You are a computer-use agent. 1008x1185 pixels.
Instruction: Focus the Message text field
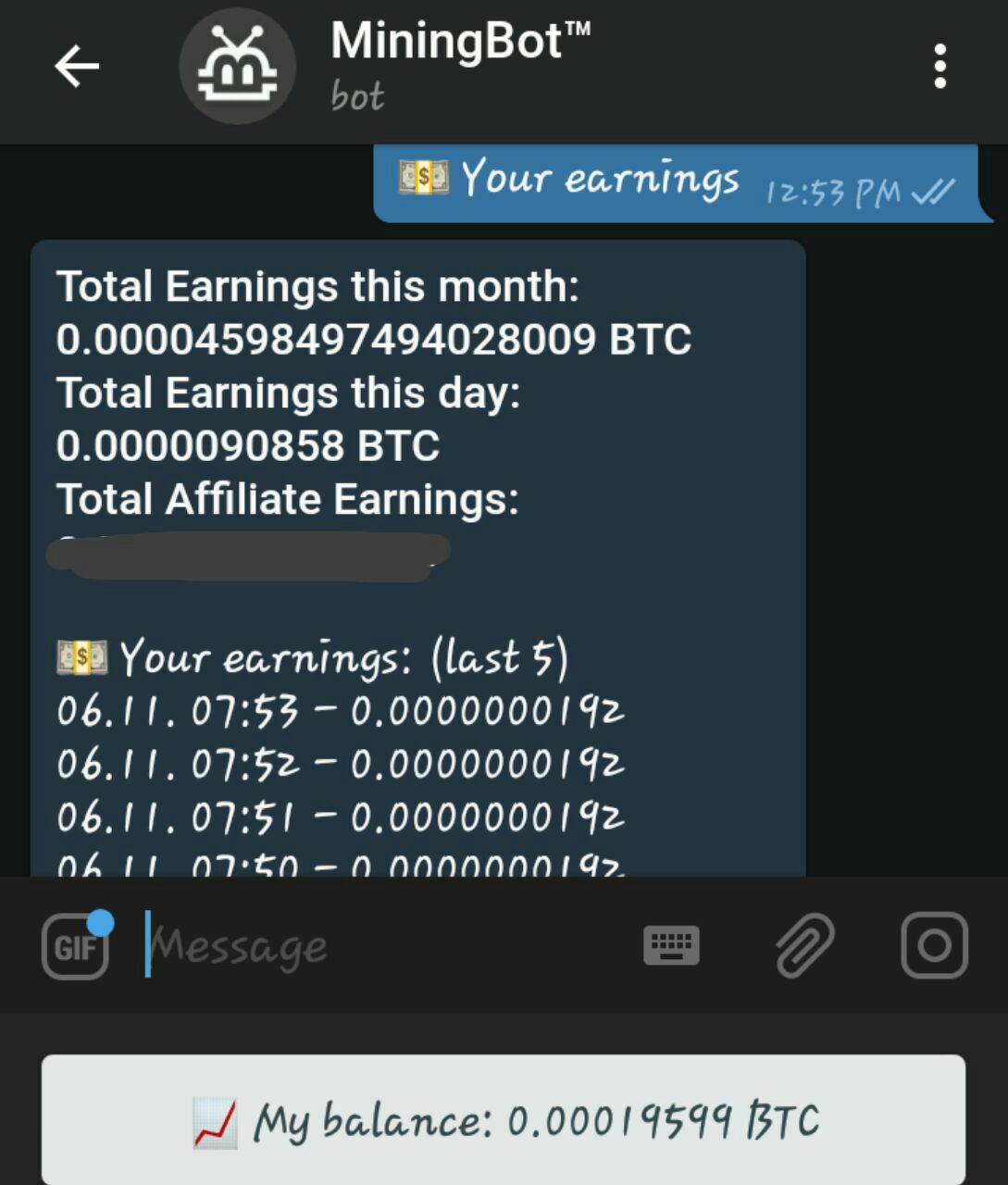(370, 945)
